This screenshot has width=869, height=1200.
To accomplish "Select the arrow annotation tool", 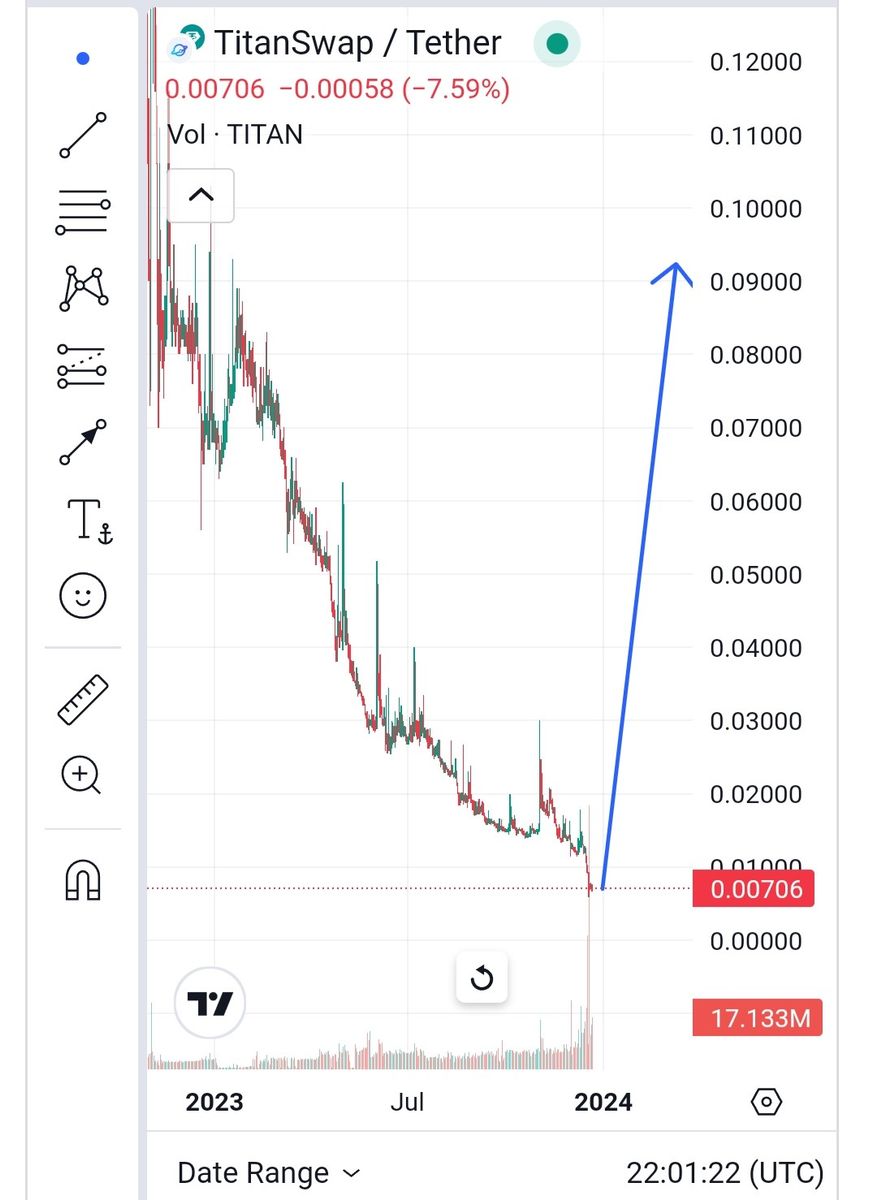I will coord(83,443).
